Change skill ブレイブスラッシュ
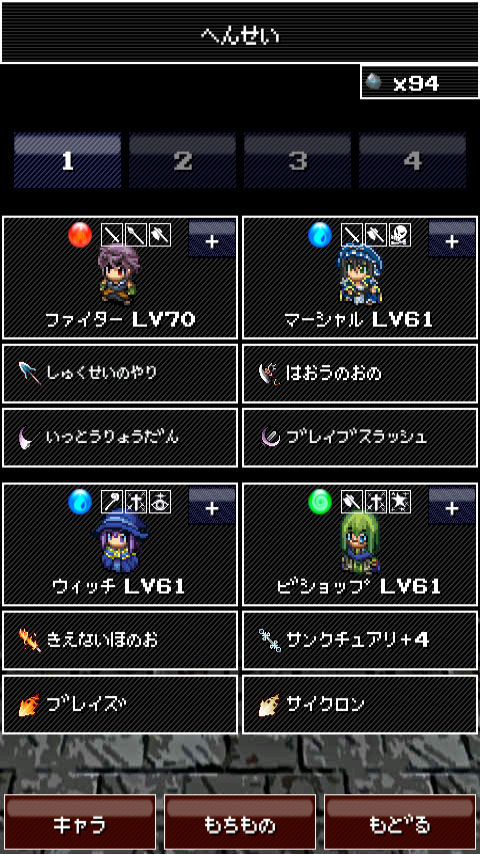The image size is (480, 854). point(360,437)
